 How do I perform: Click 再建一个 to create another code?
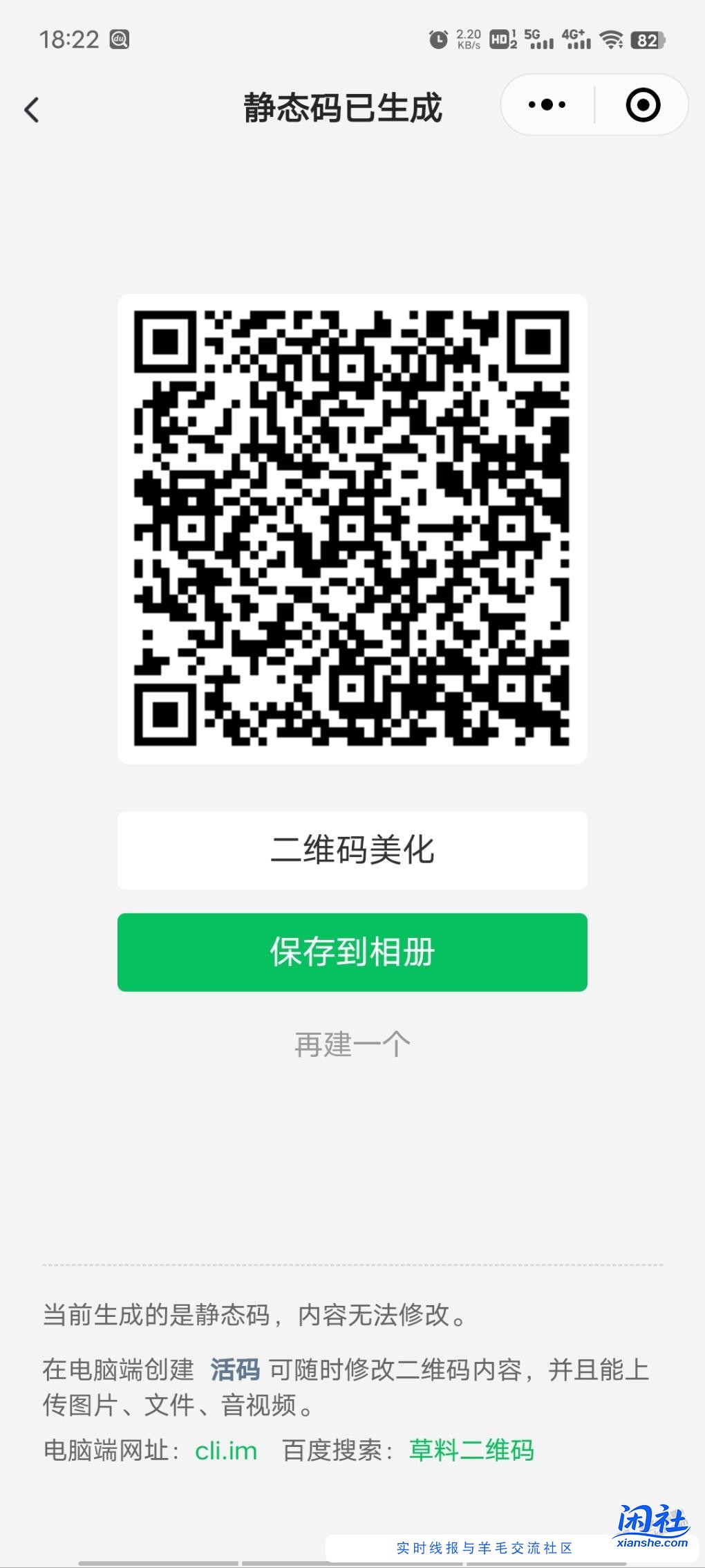[x=352, y=1044]
